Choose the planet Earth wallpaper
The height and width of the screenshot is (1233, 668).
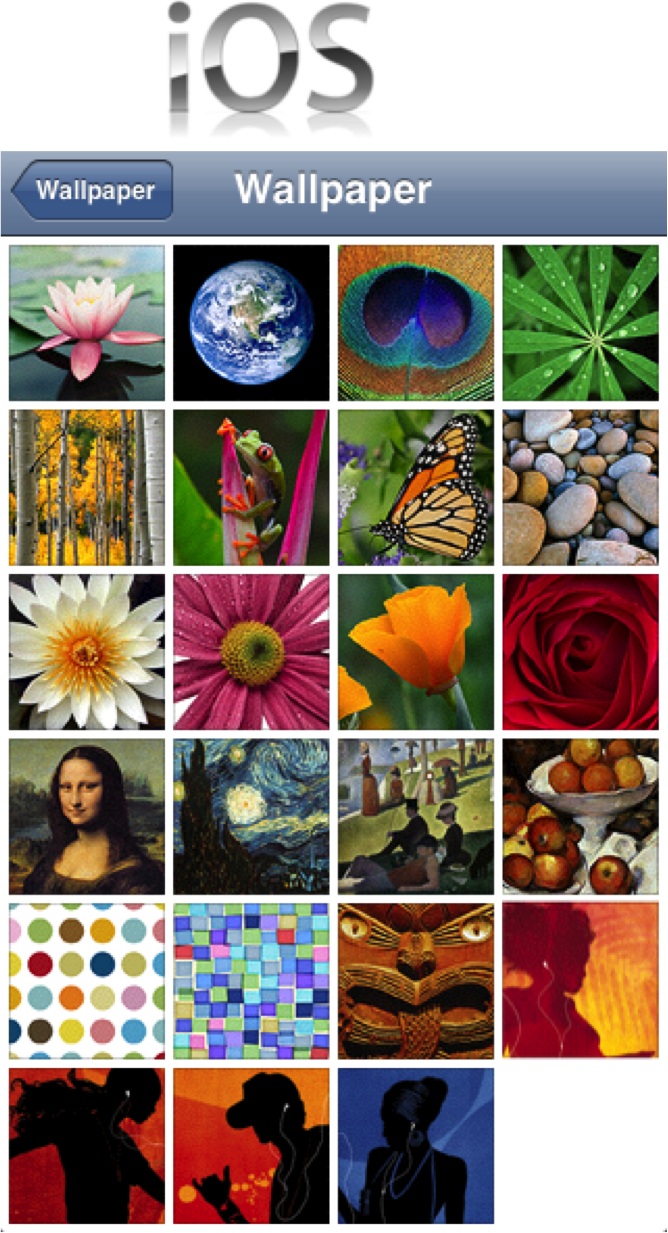[251, 323]
